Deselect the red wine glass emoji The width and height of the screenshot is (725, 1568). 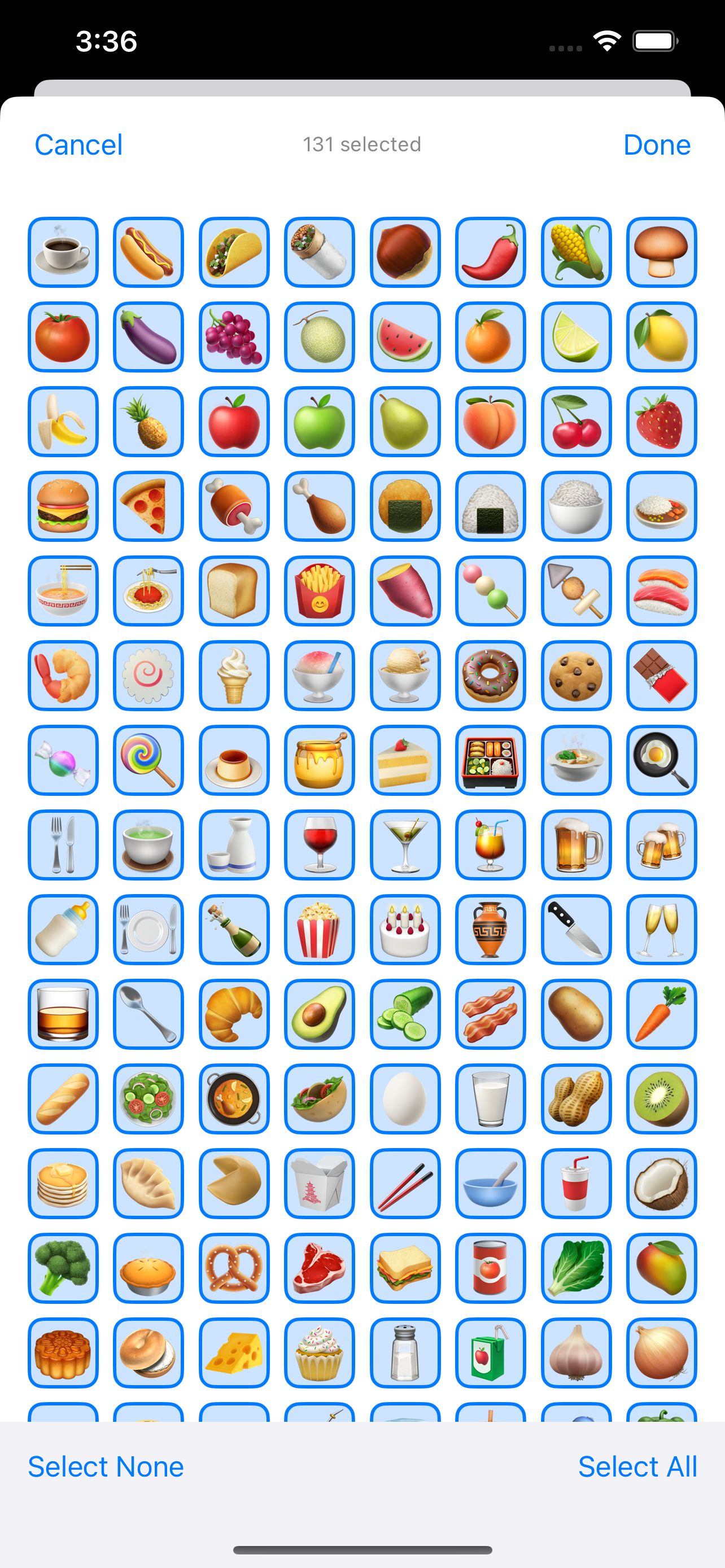(x=320, y=844)
